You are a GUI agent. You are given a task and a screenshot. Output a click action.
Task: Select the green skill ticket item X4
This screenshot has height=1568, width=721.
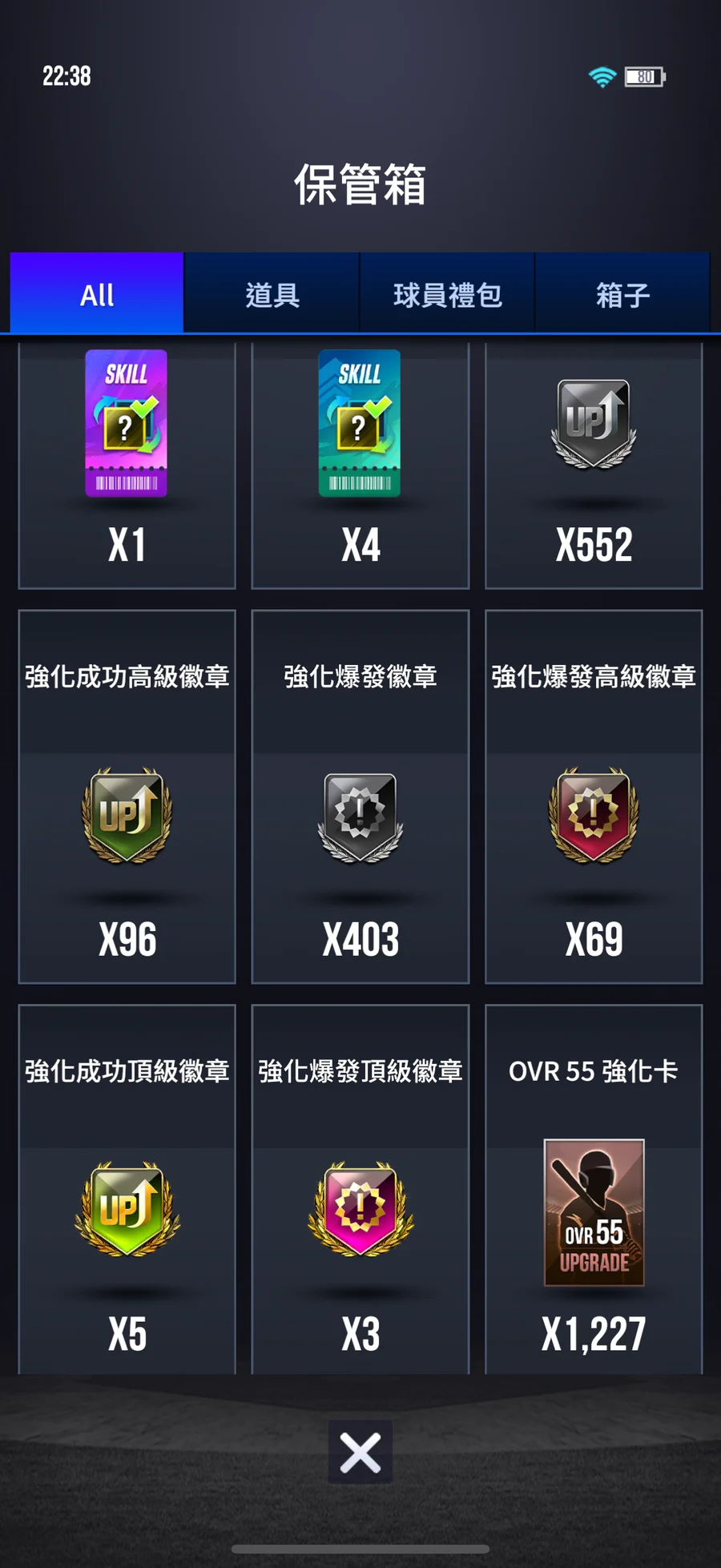click(x=360, y=465)
